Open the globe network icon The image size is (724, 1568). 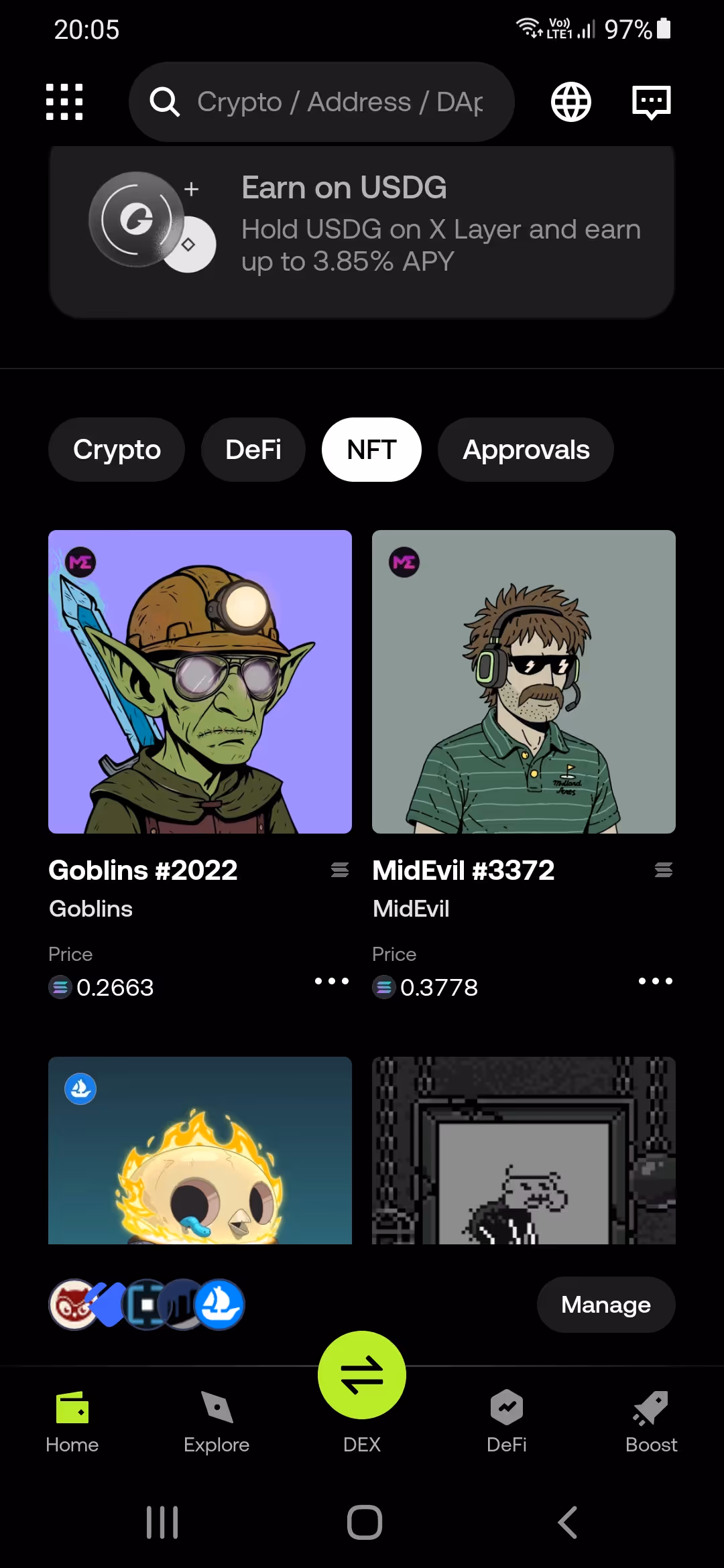(570, 102)
